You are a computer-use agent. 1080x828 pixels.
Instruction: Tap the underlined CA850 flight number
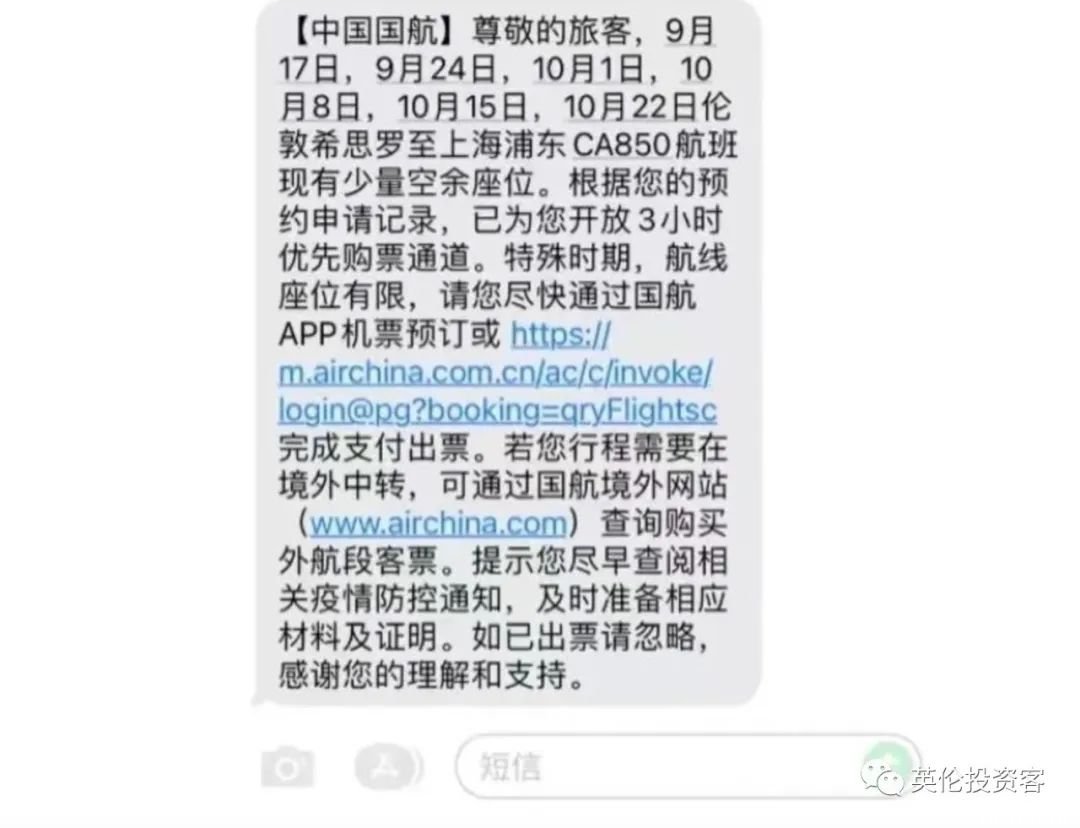coord(621,146)
